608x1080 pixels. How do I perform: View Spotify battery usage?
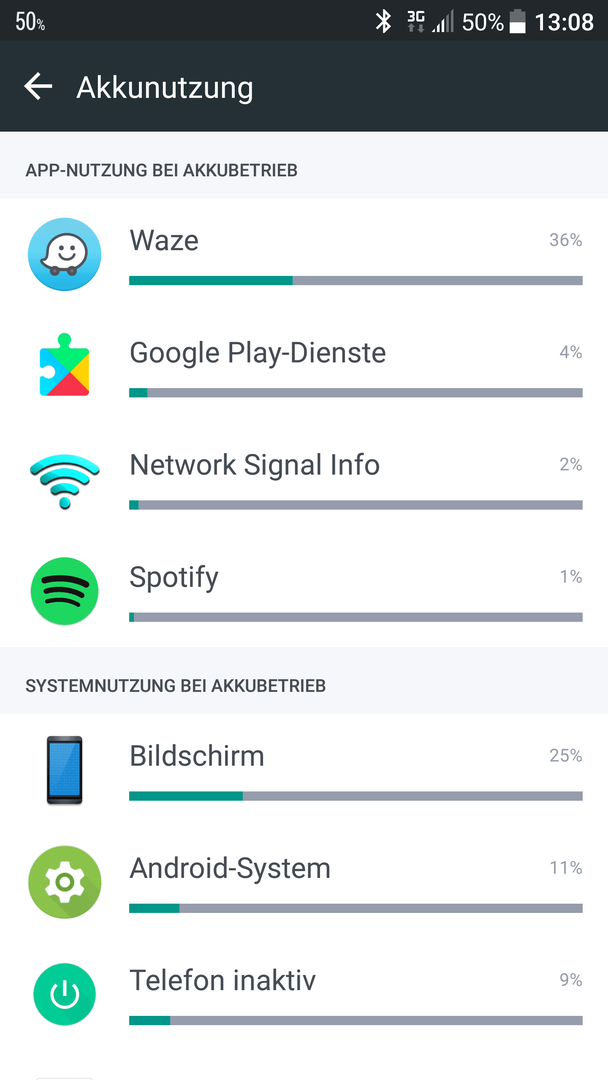coord(304,591)
